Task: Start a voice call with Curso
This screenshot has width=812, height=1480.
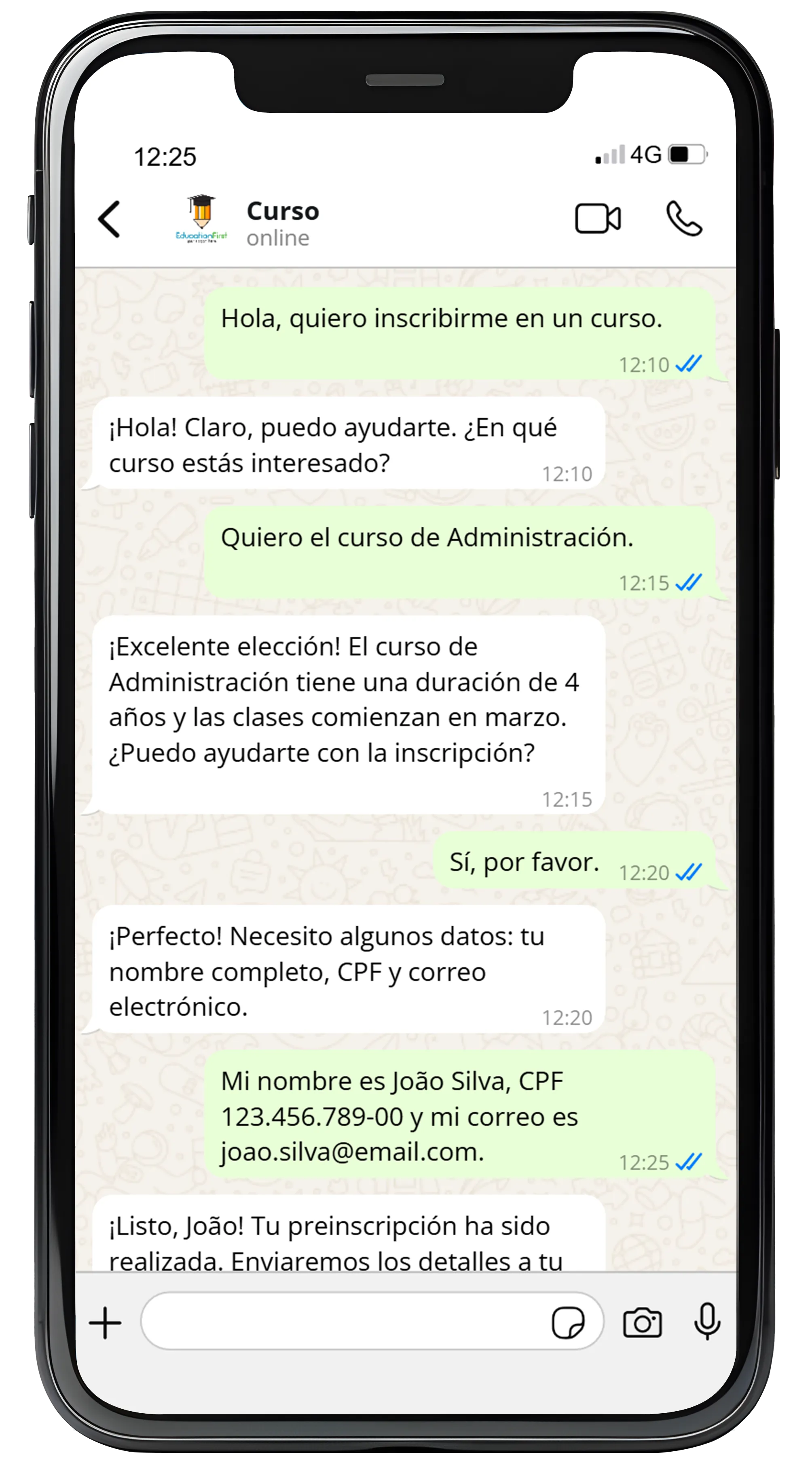Action: pos(684,218)
